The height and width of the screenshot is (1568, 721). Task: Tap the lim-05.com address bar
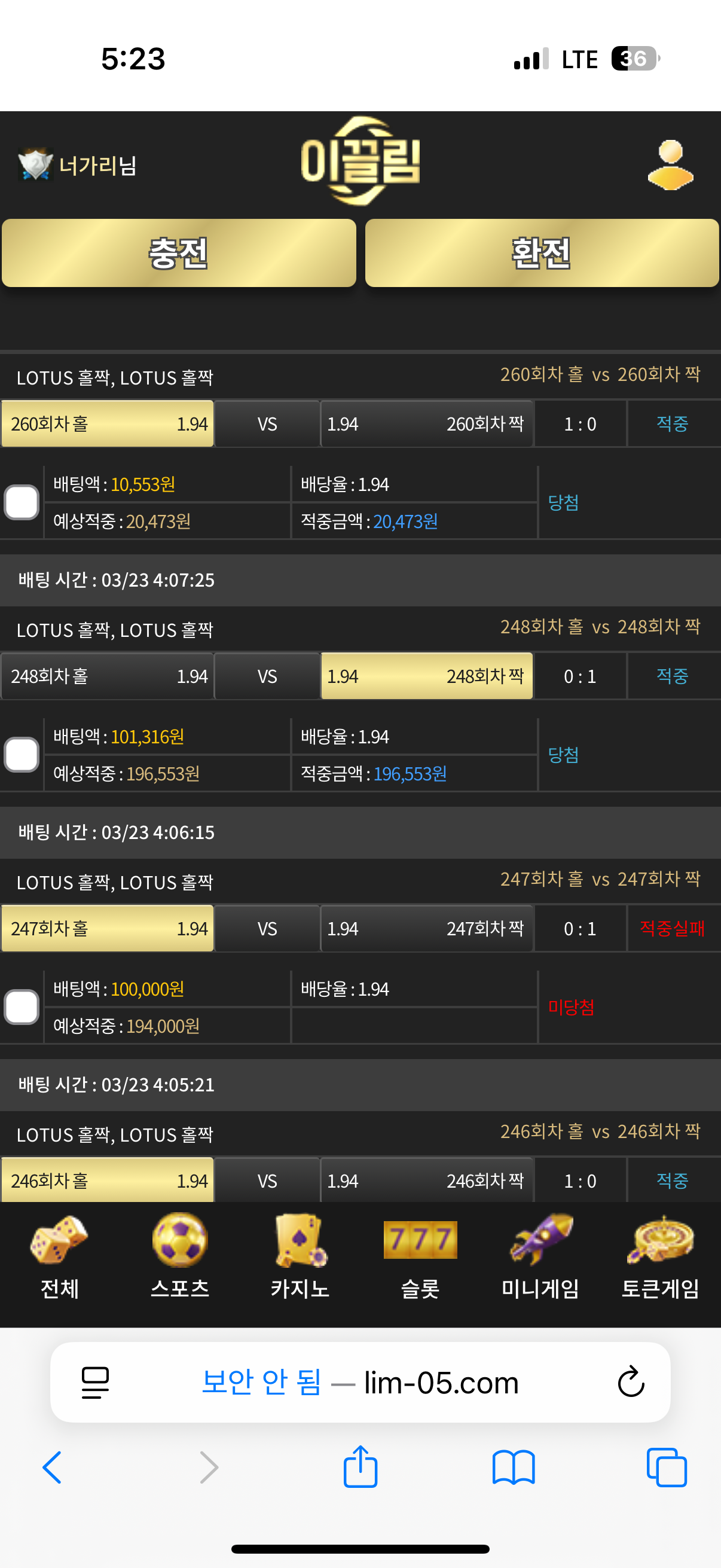pos(360,1382)
